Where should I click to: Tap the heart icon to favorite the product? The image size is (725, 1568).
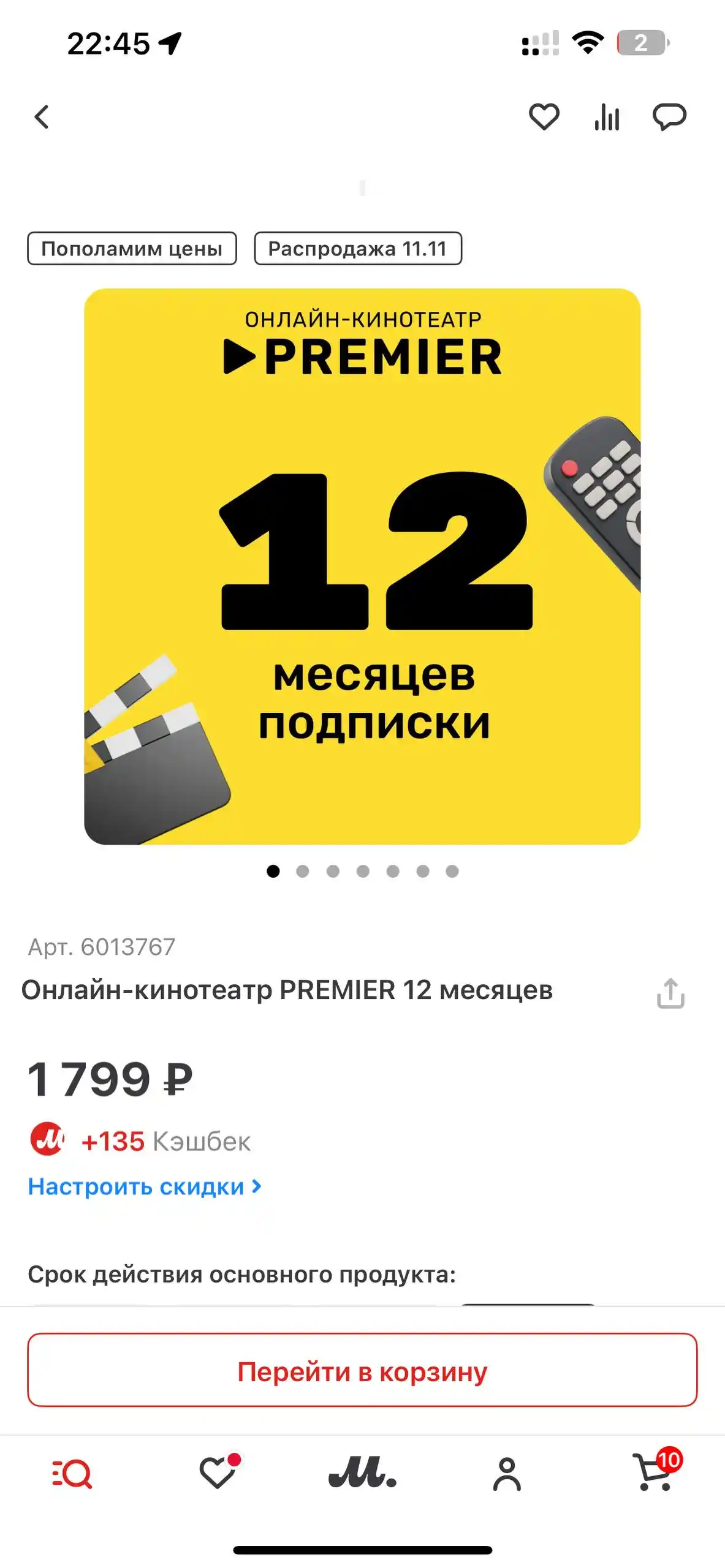pyautogui.click(x=545, y=118)
